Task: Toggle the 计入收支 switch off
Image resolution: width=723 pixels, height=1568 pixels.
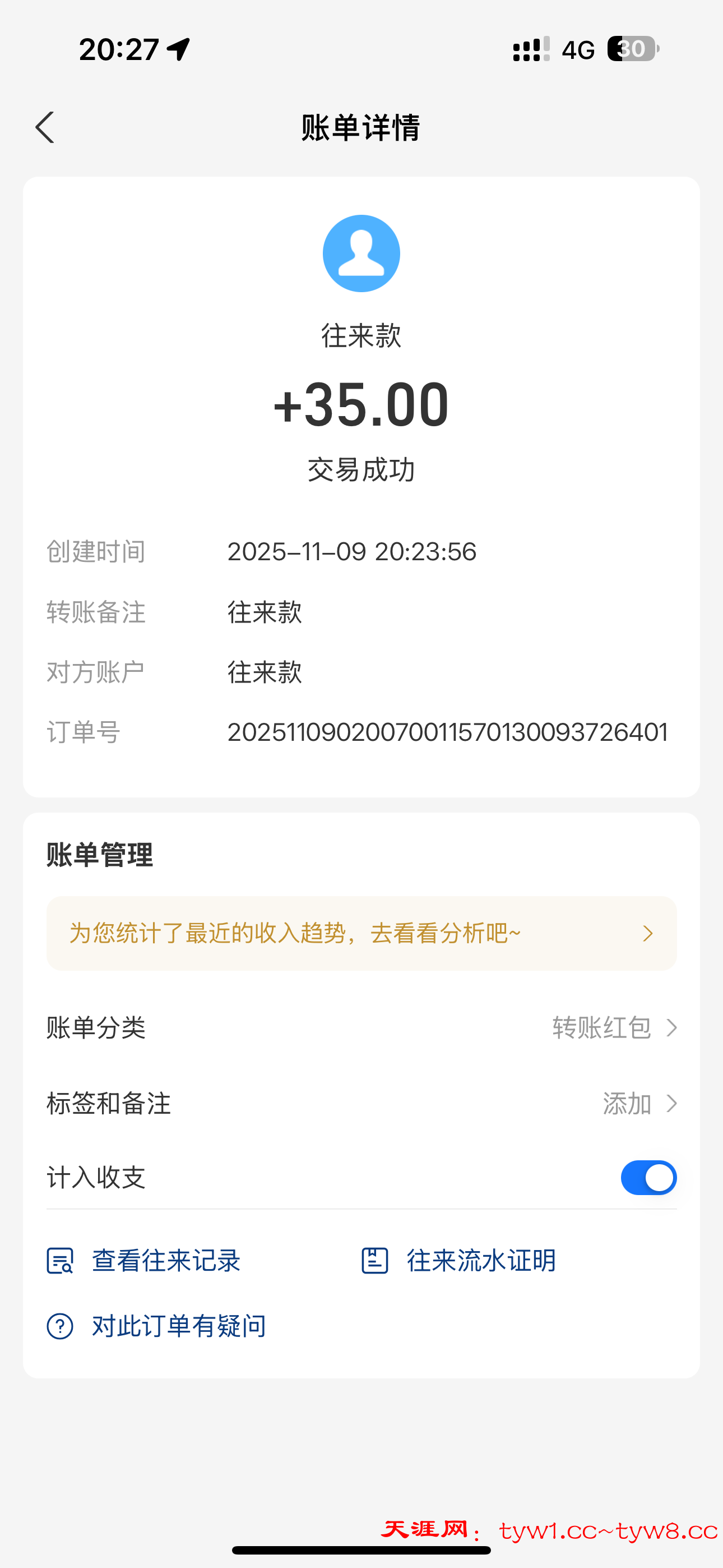Action: click(648, 1178)
